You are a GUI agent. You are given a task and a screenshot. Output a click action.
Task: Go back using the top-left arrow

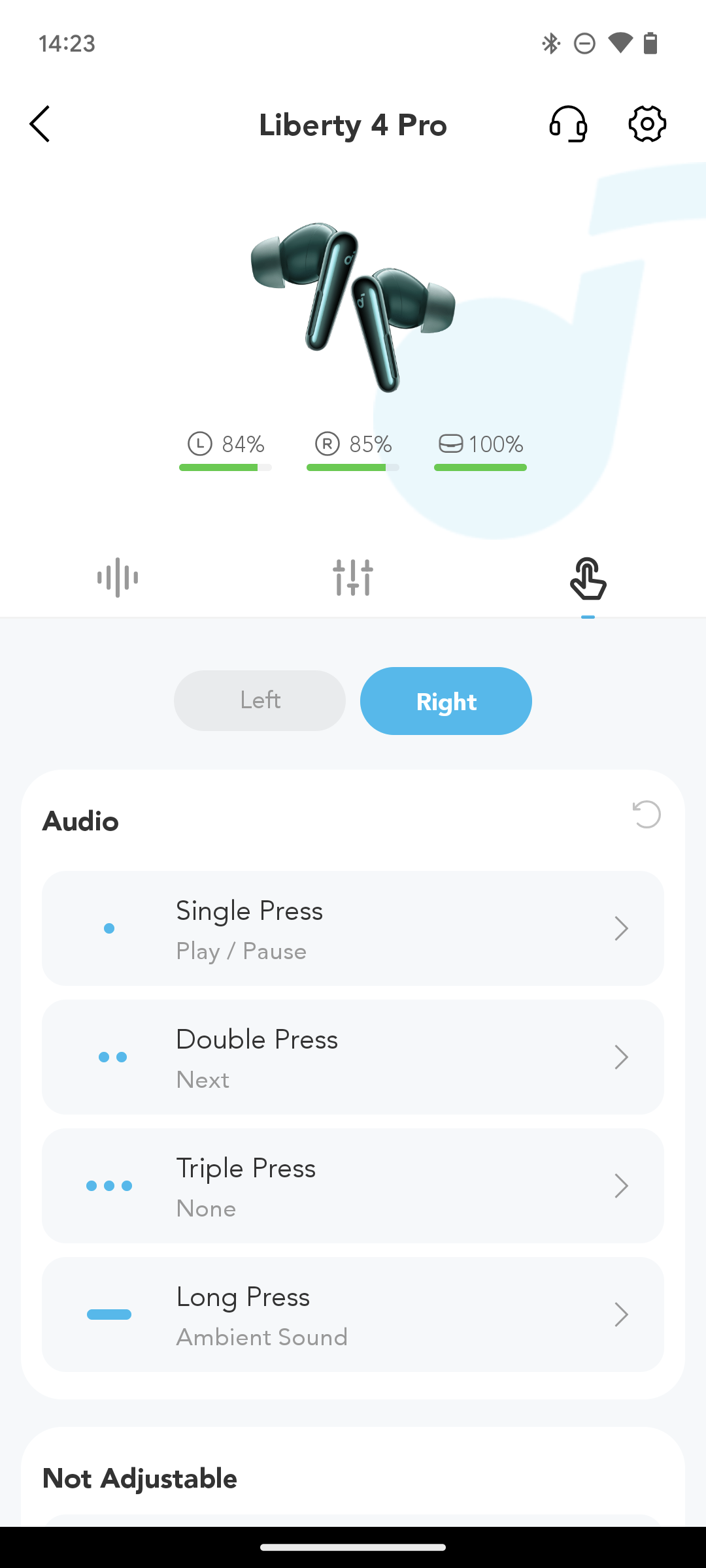coord(40,124)
